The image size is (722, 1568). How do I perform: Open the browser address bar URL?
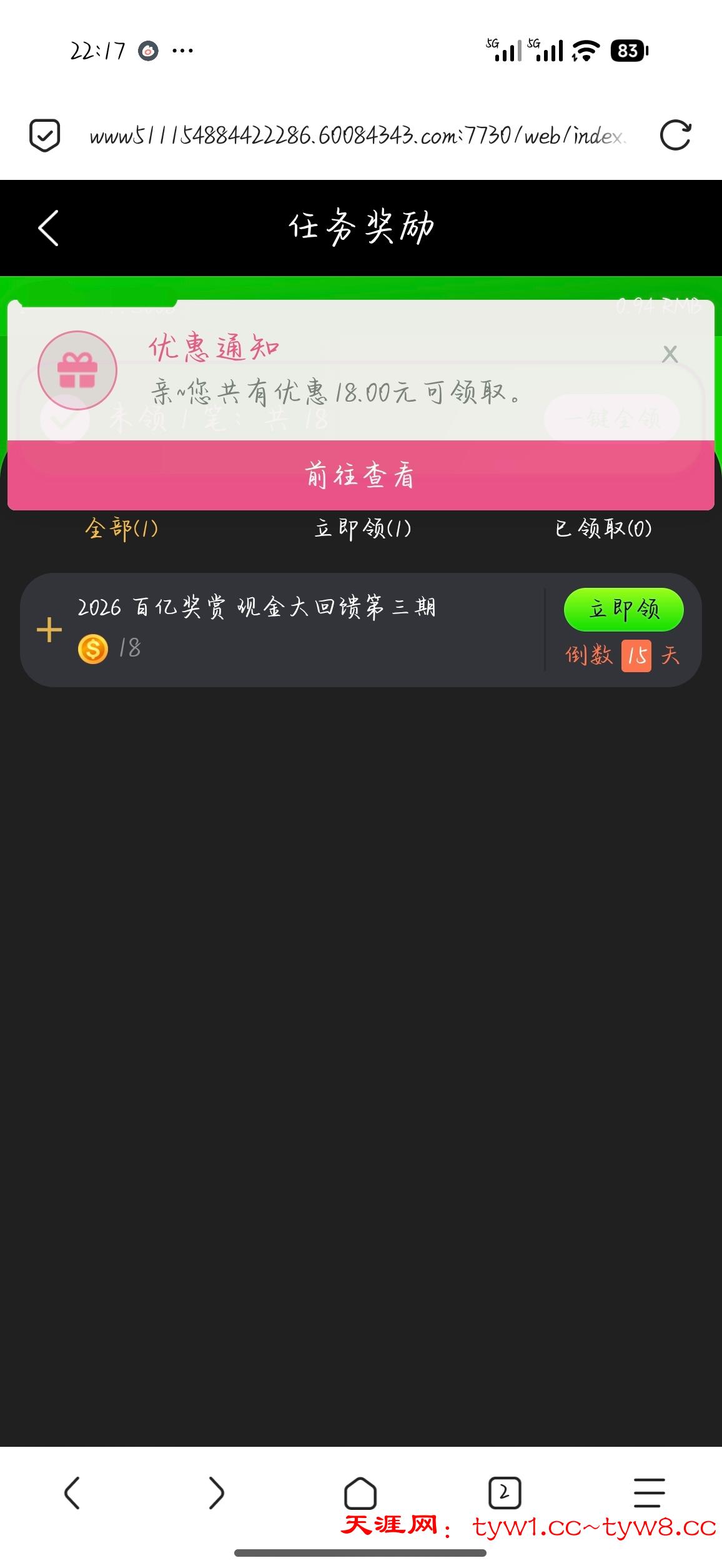357,136
